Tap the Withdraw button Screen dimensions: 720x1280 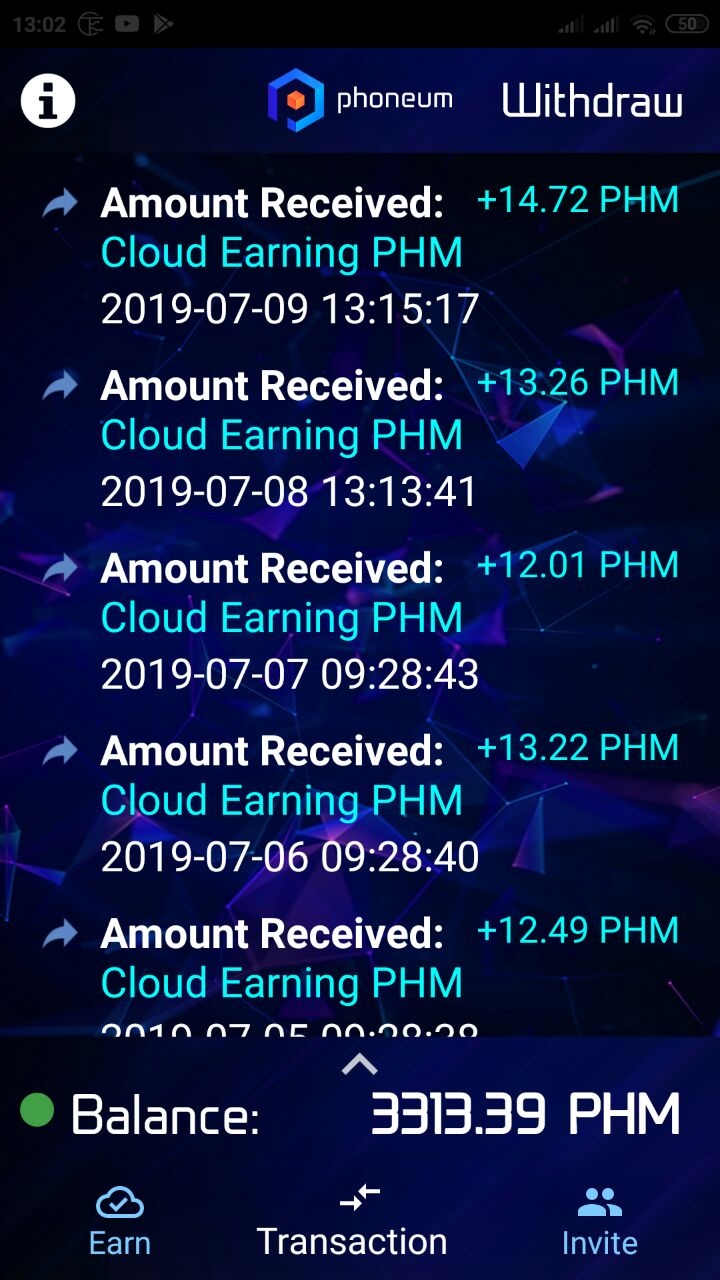592,101
